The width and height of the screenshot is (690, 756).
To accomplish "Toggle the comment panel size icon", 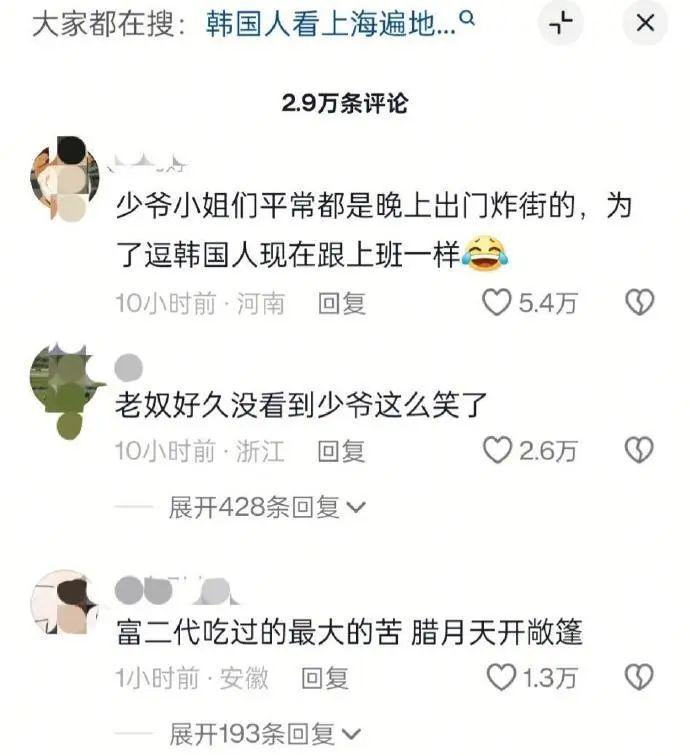I will 562,24.
